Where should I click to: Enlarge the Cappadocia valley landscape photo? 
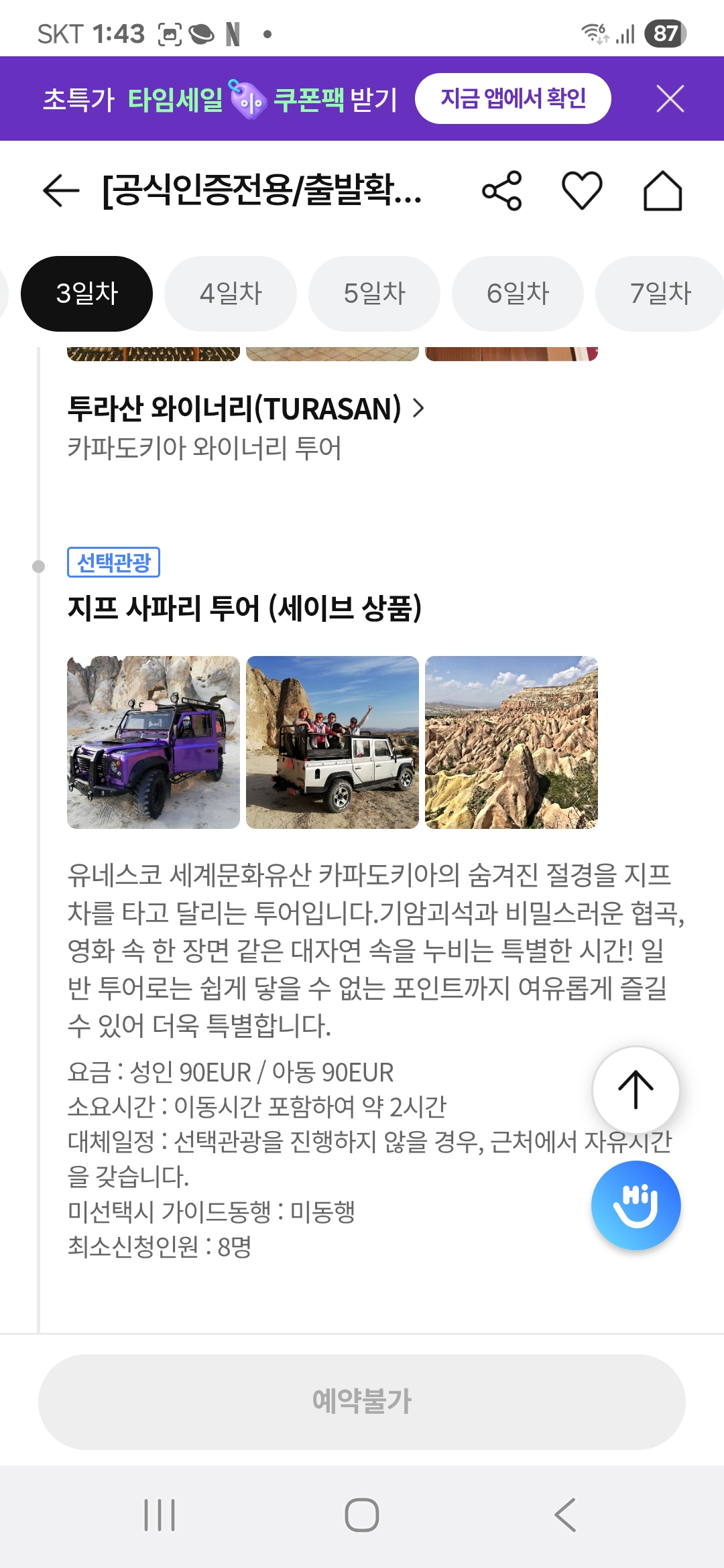click(511, 742)
